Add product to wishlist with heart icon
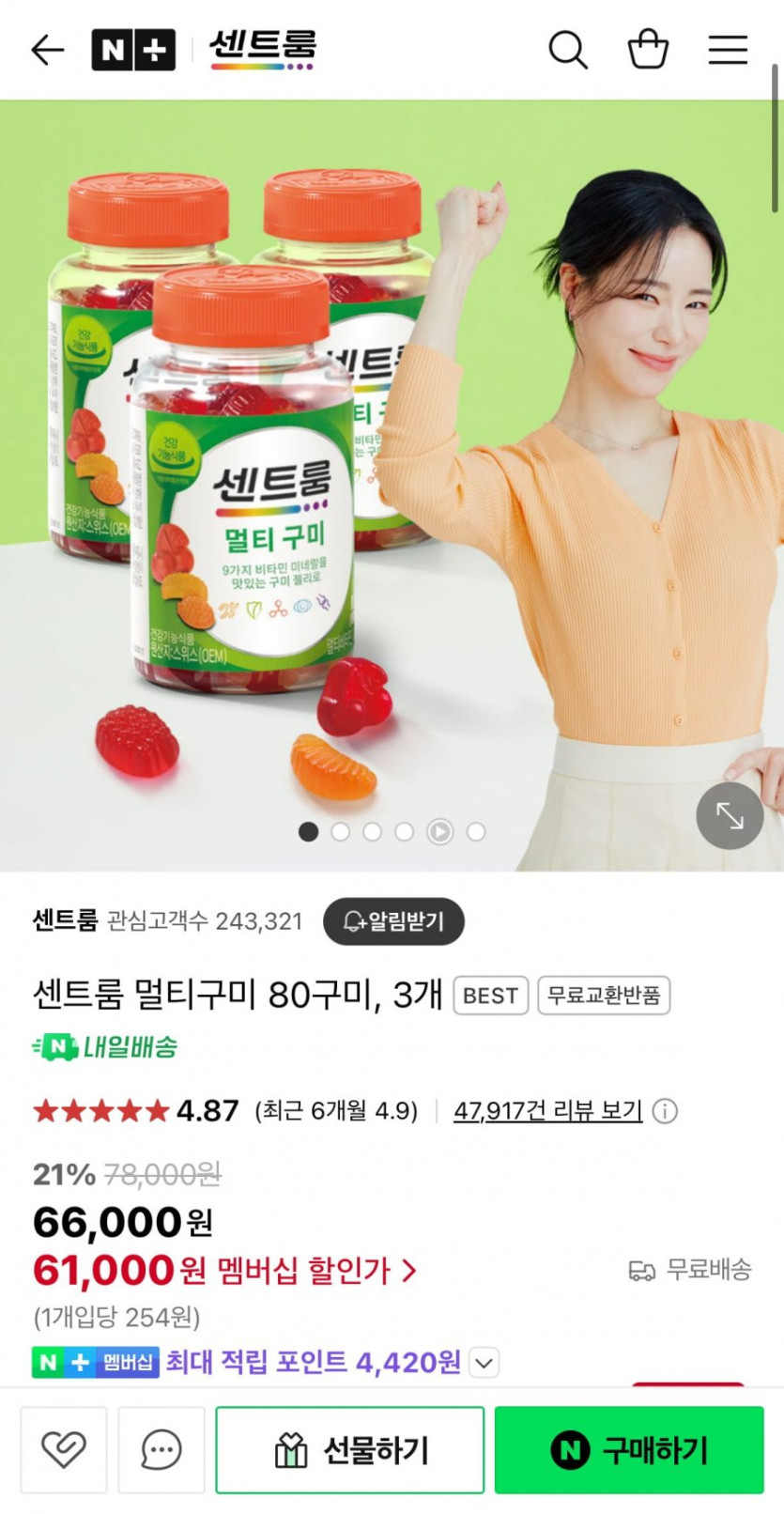This screenshot has width=784, height=1514. point(64,1449)
